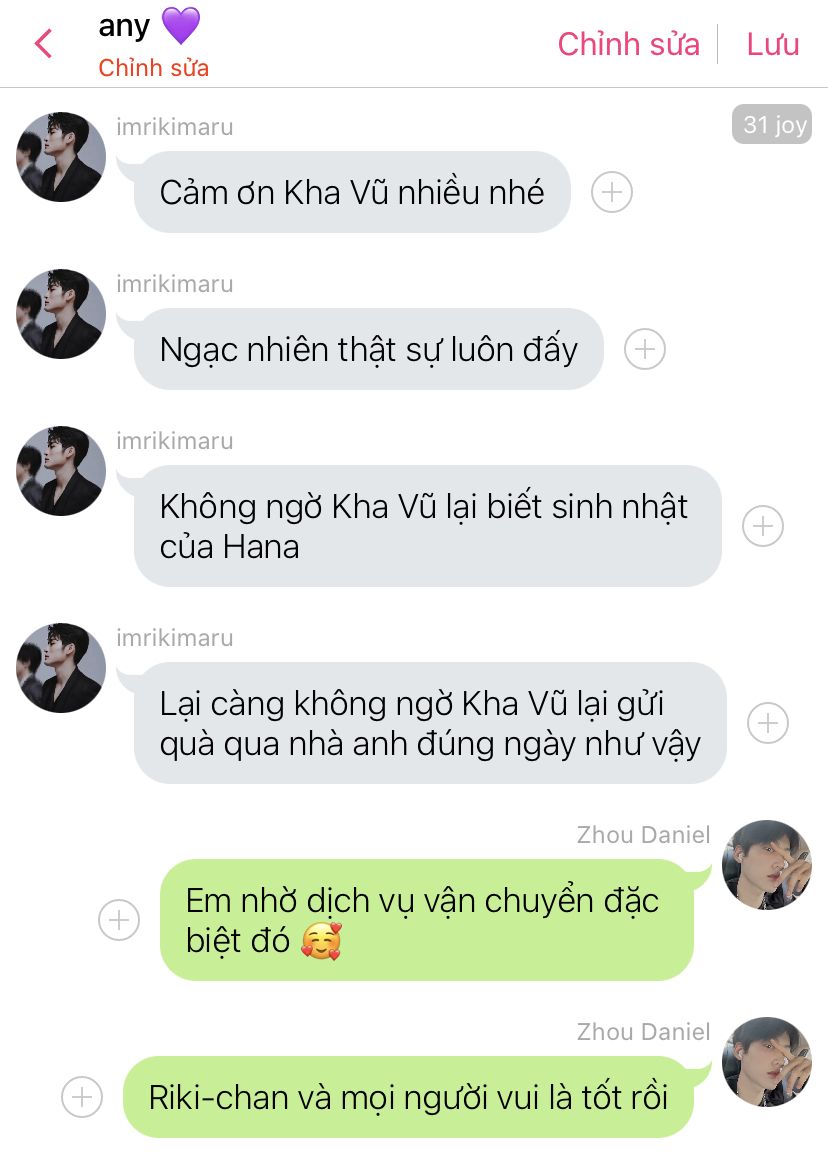Viewport: 828px width, 1166px height.
Task: Tap plus beside "dịch vụ vận chuyển đặc biệt" message
Action: 119,920
